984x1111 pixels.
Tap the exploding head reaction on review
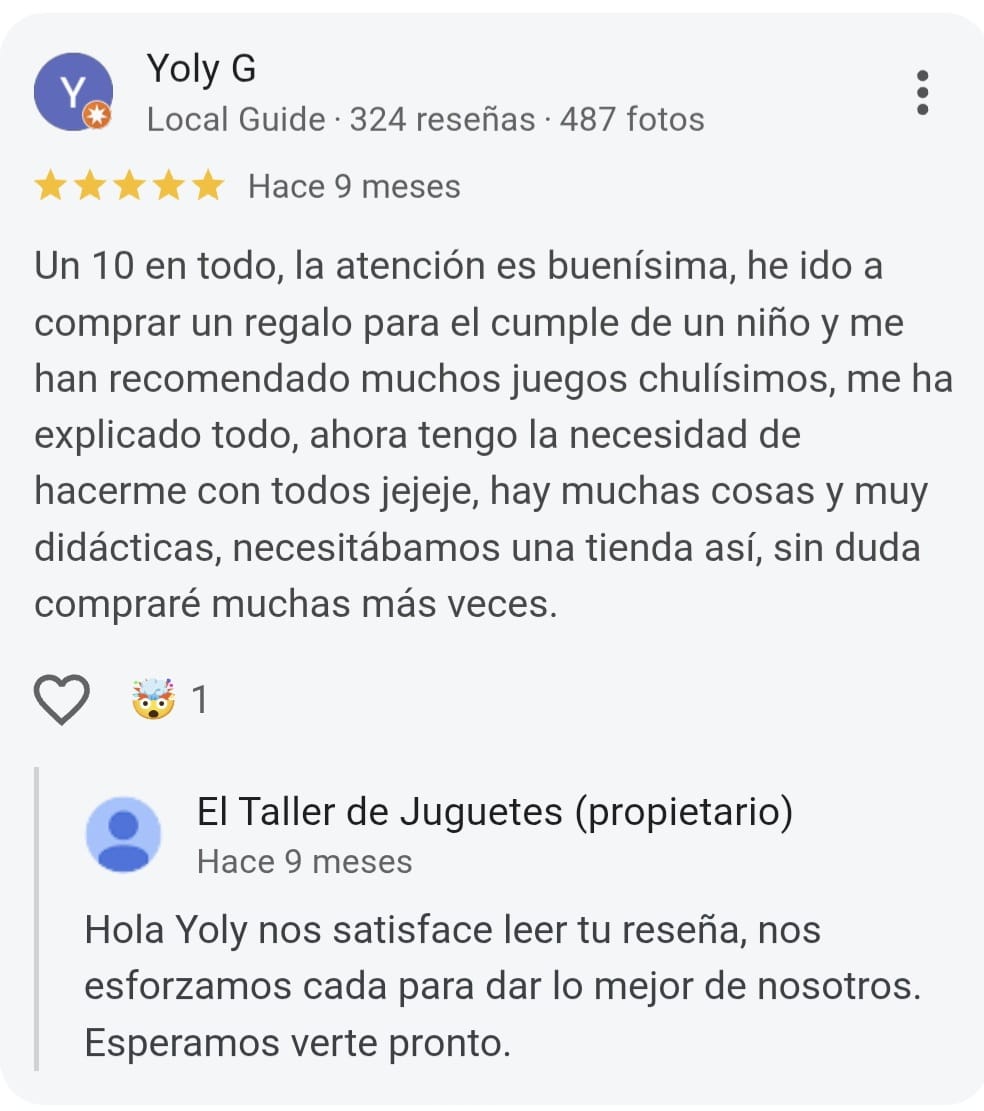pos(153,699)
